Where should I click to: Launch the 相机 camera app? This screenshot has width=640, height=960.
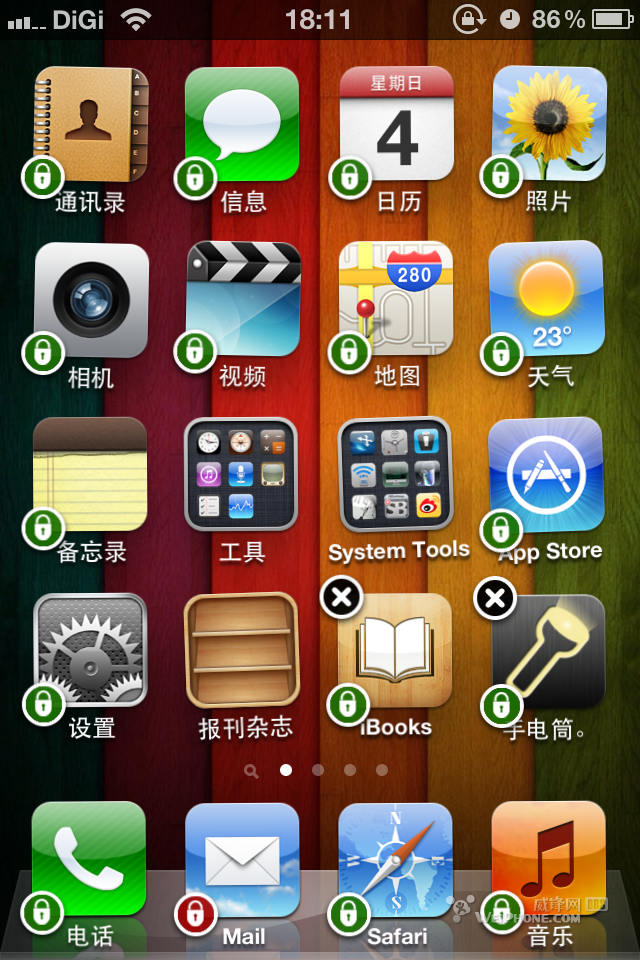click(x=91, y=300)
